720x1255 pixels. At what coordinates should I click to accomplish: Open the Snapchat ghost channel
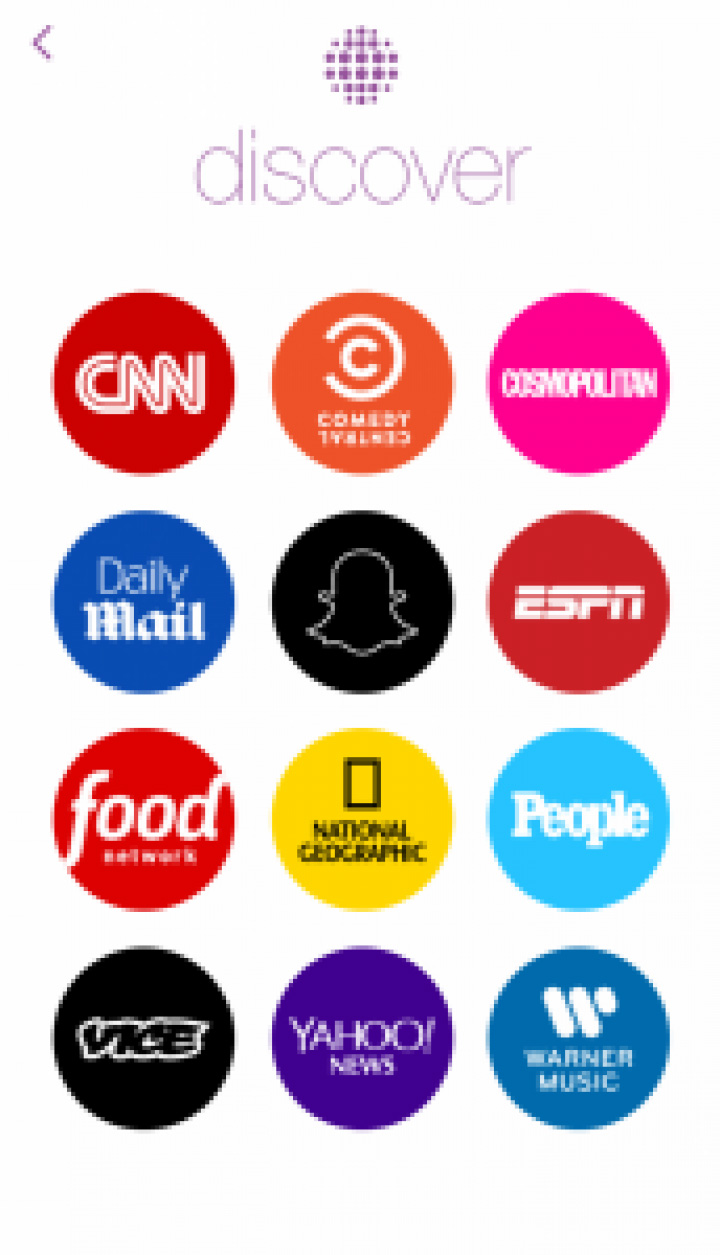pyautogui.click(x=361, y=602)
